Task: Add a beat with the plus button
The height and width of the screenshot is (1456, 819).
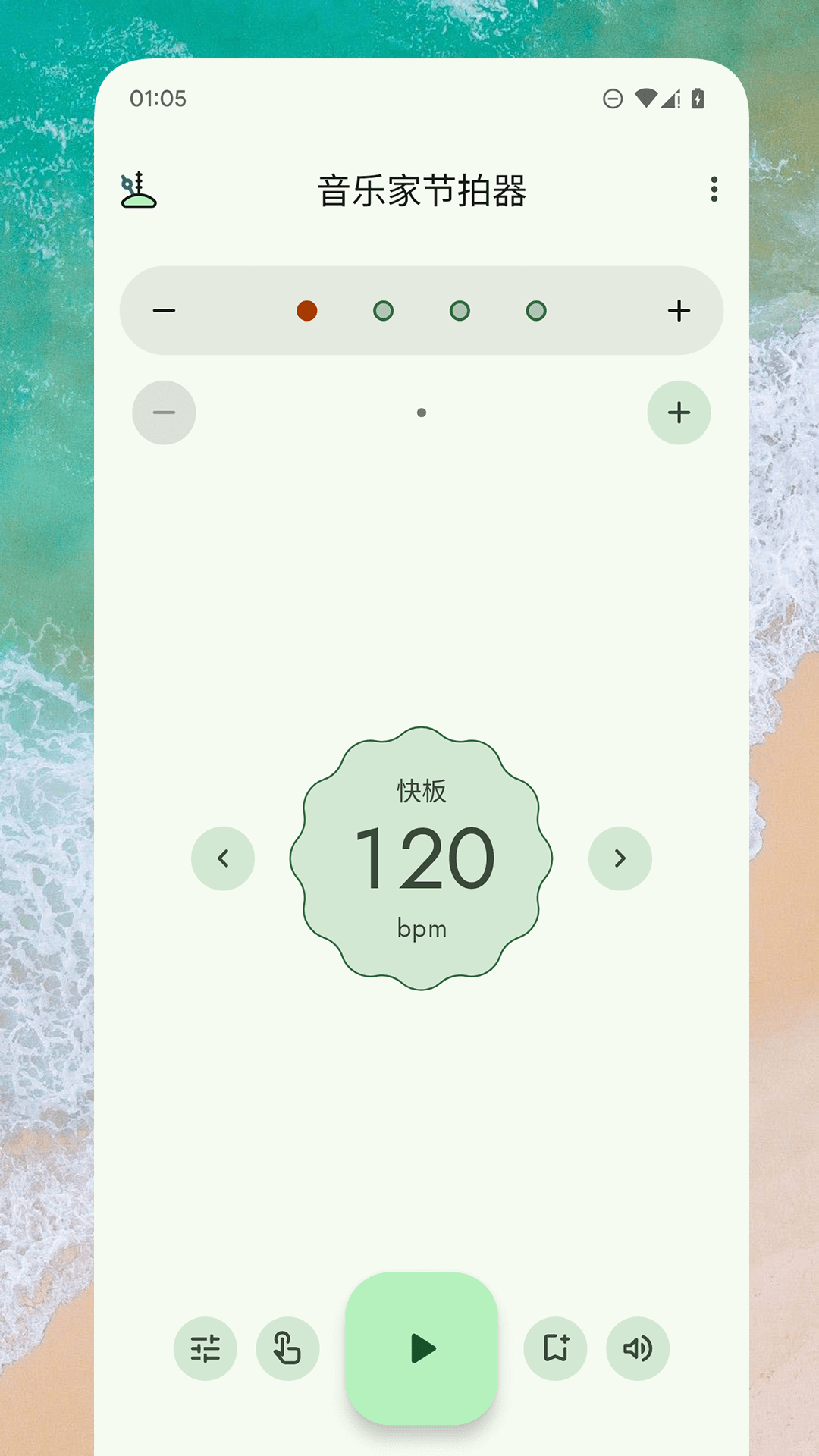Action: coord(679,311)
